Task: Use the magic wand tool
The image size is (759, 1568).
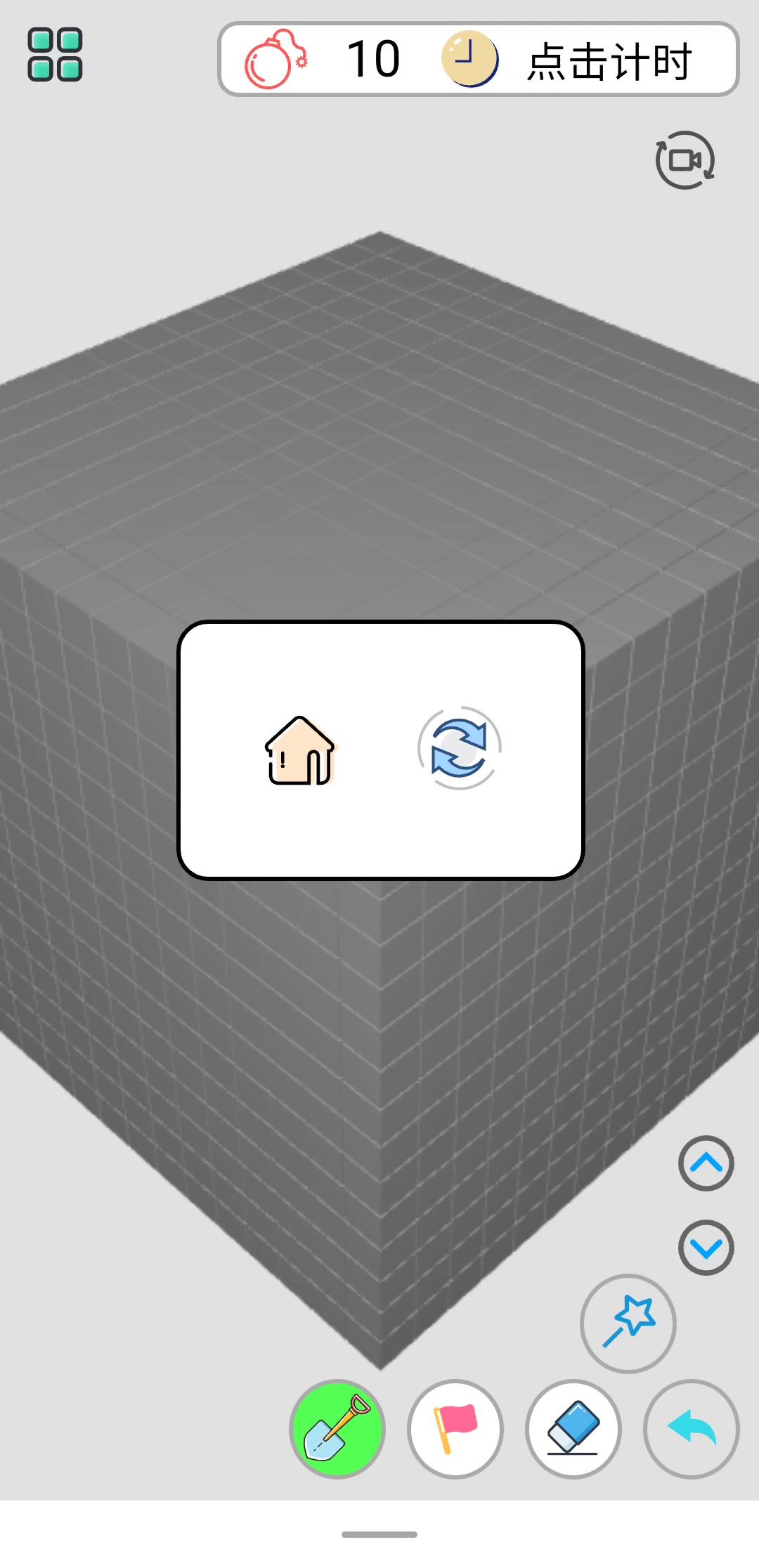Action: pos(628,1324)
